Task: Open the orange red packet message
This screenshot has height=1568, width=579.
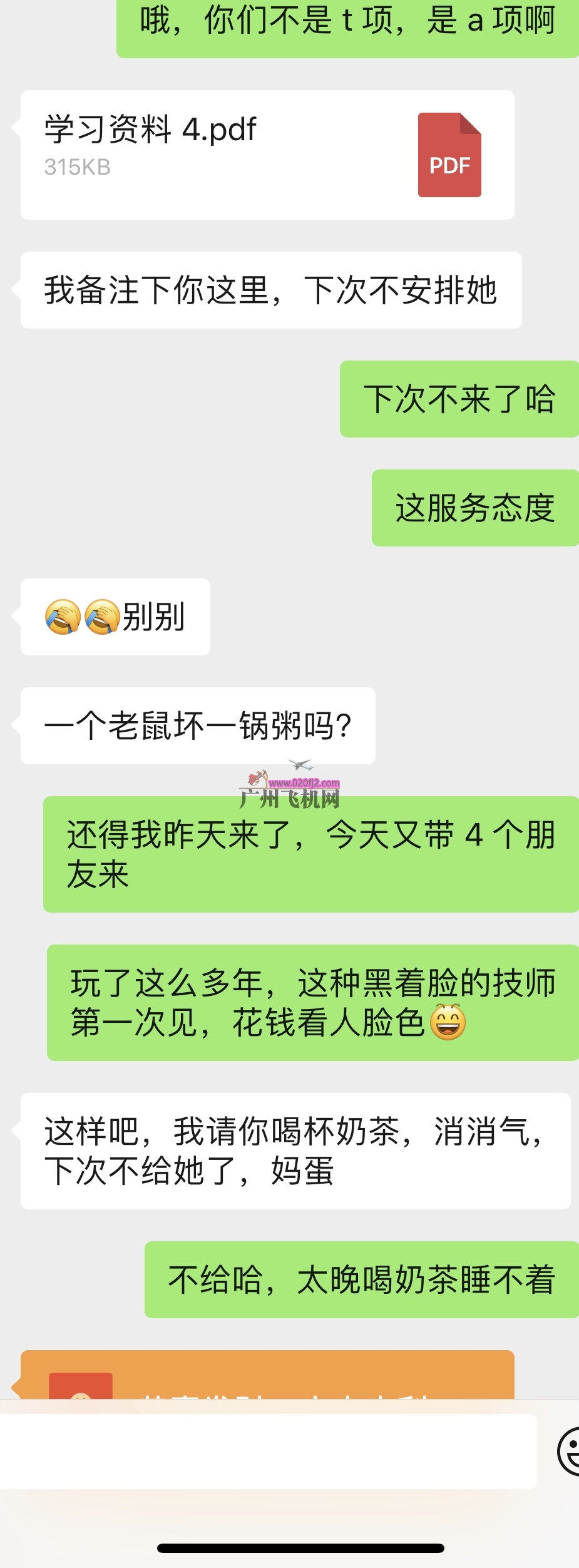Action: point(267,1376)
